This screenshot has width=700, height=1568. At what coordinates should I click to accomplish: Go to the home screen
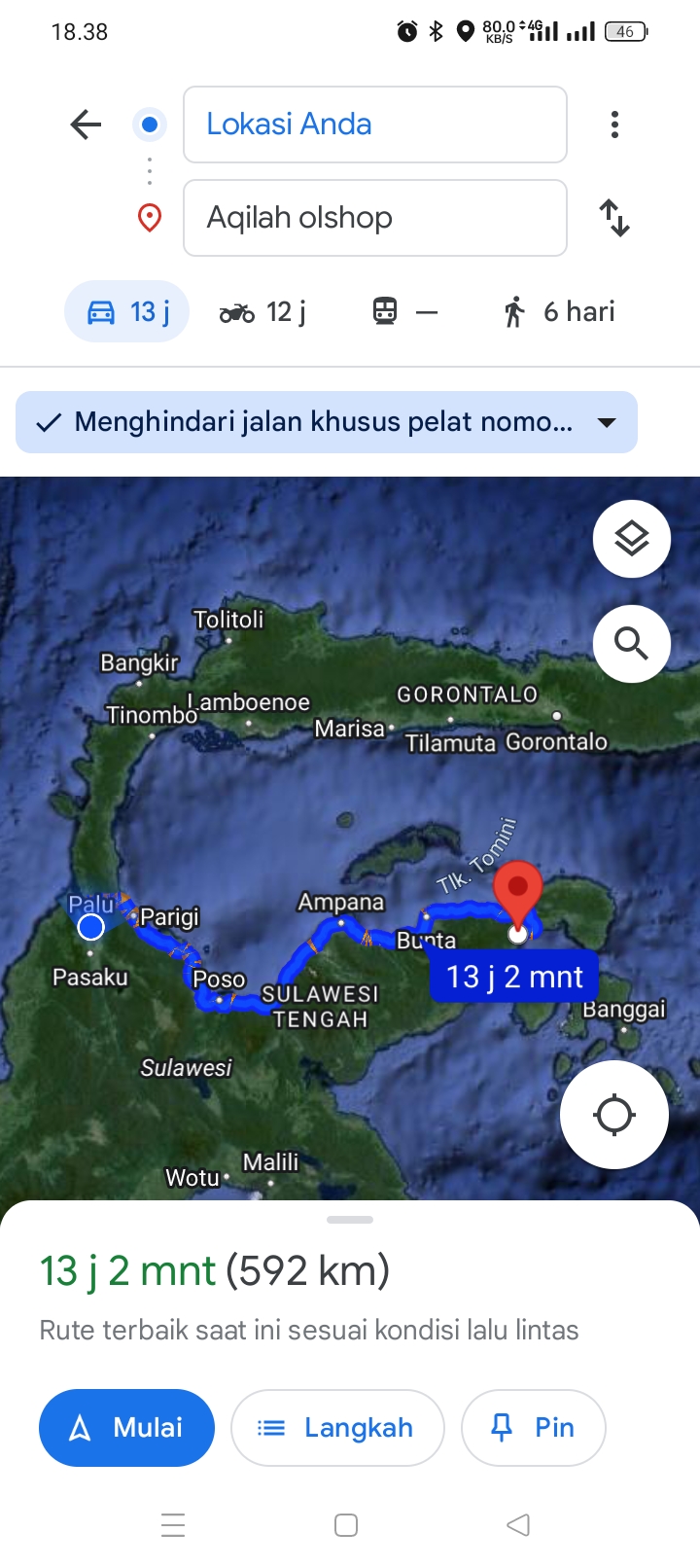tap(346, 1524)
